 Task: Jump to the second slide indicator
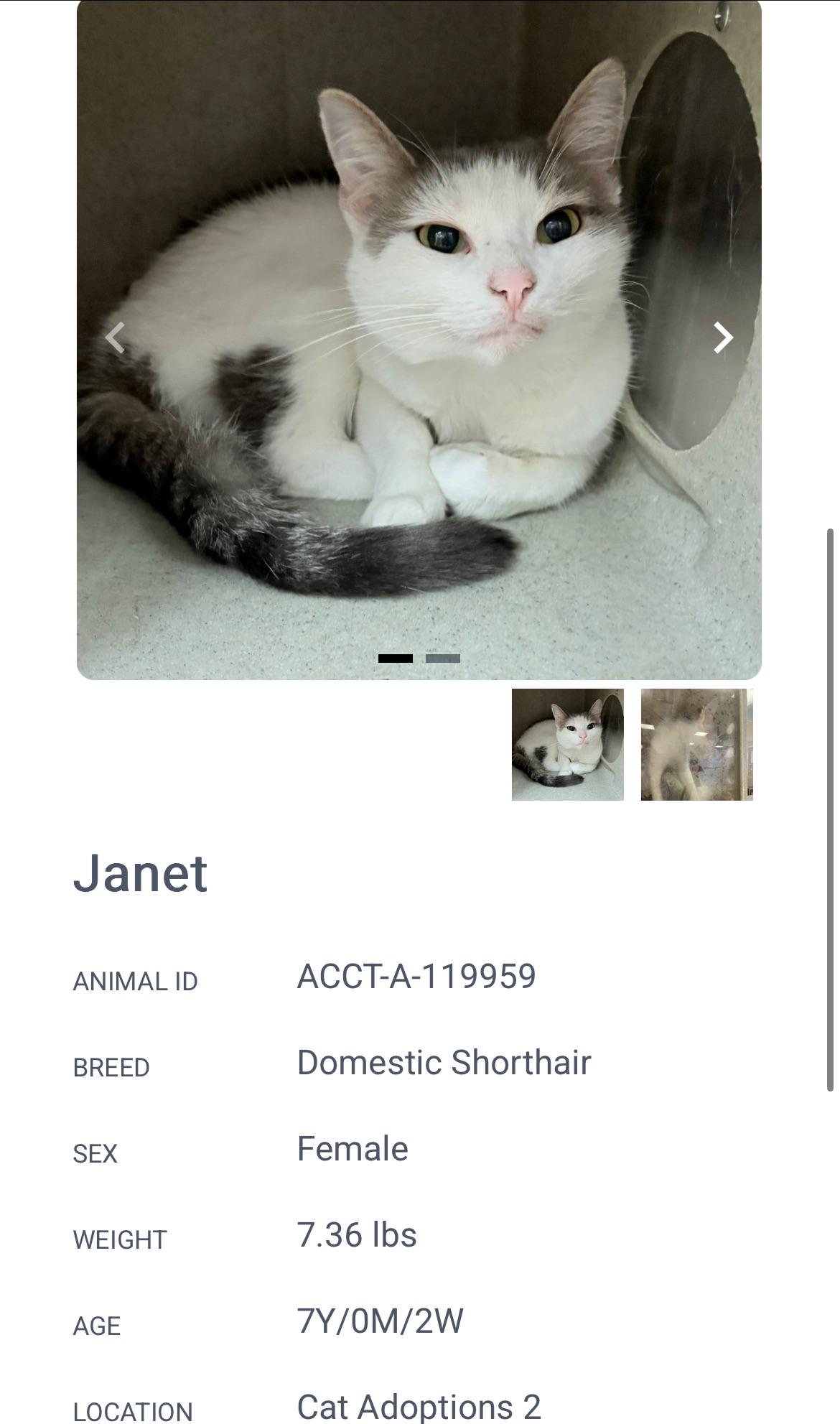(443, 658)
